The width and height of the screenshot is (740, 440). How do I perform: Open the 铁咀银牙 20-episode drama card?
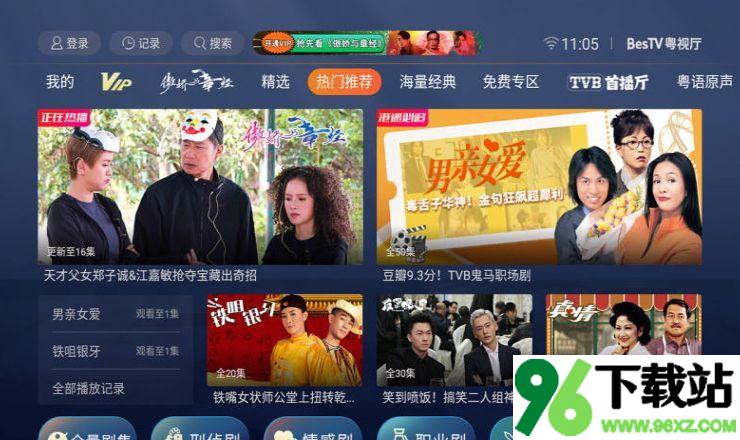284,341
